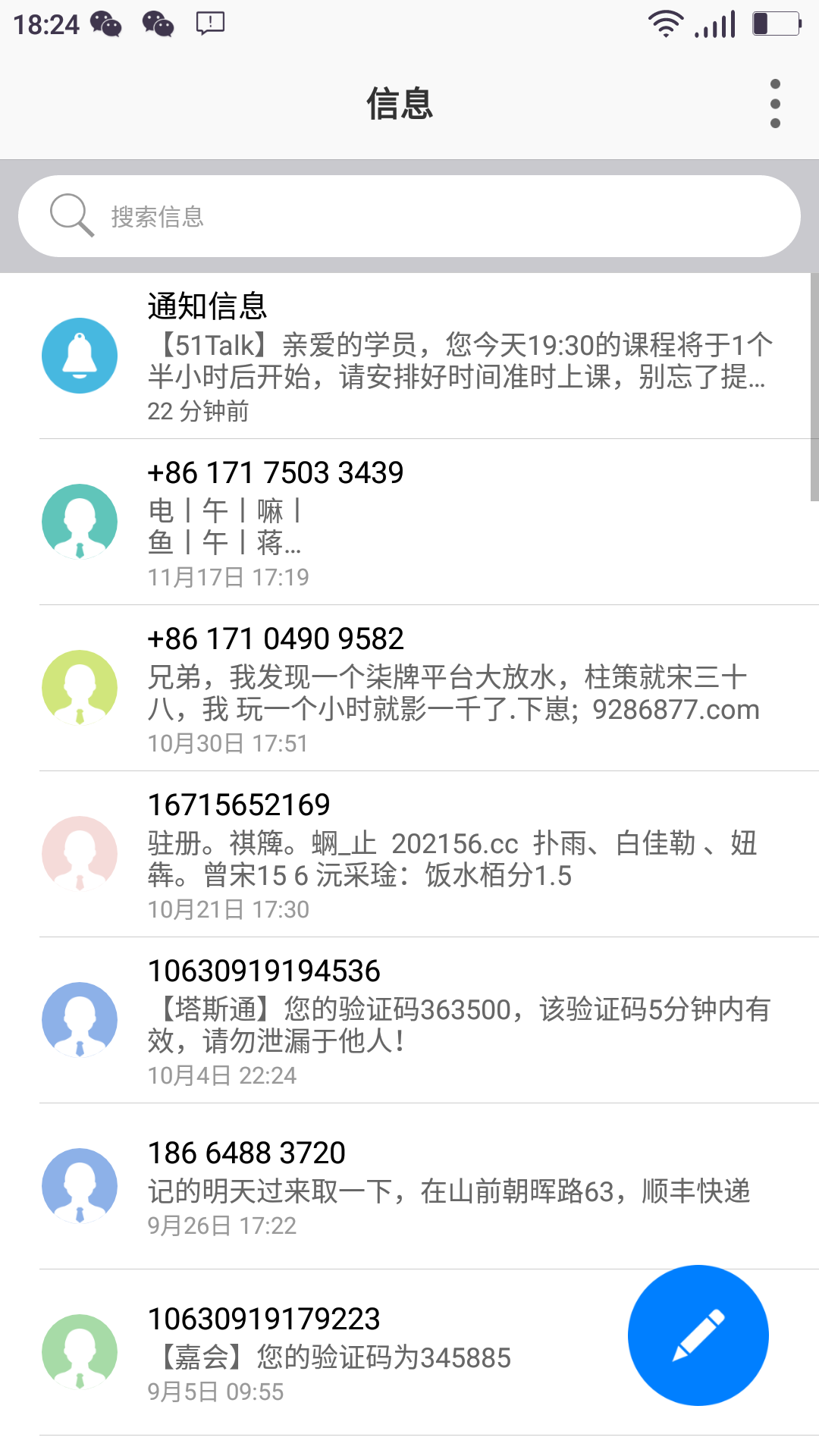The width and height of the screenshot is (819, 1456).
Task: Open the 塔斯通 verification code message
Action: click(x=455, y=1021)
